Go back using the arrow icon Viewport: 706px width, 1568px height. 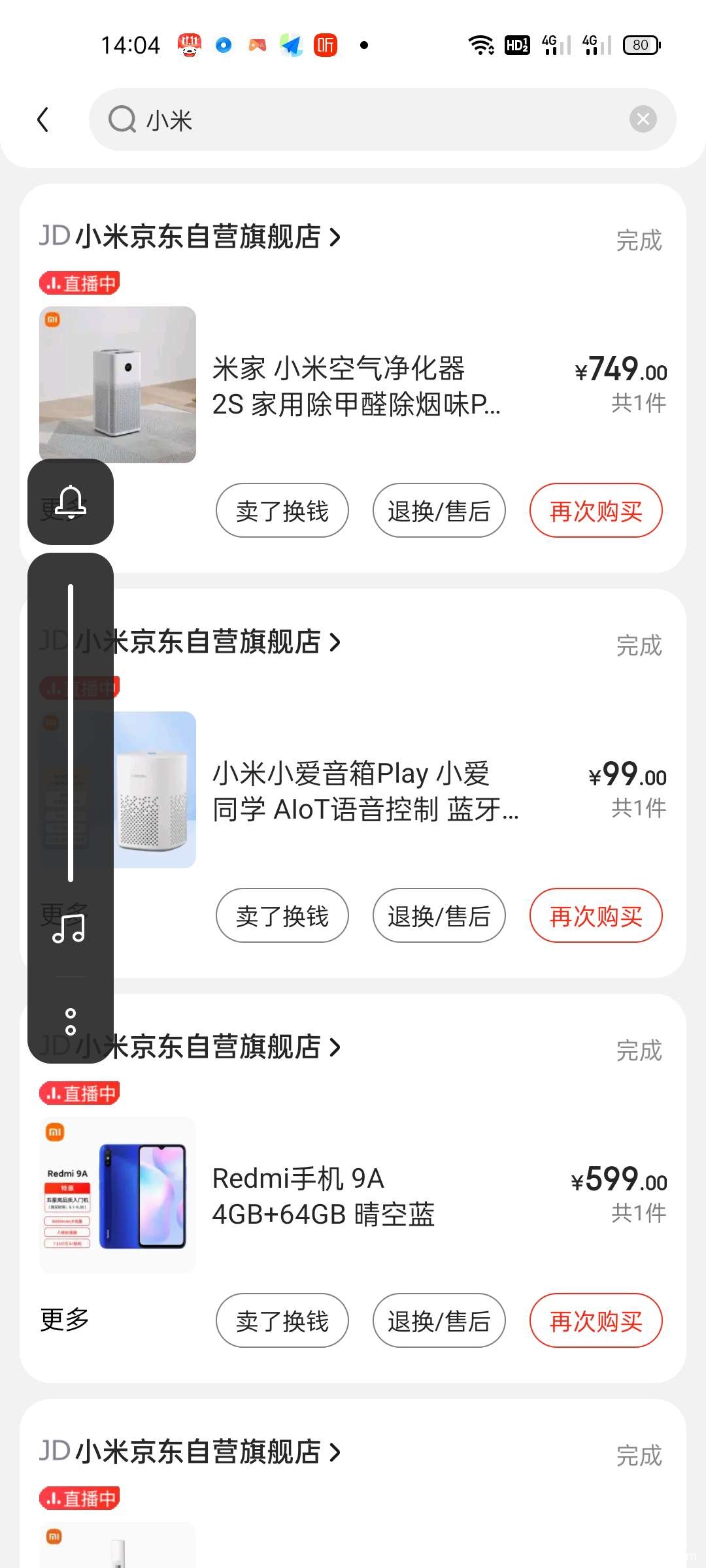click(43, 120)
